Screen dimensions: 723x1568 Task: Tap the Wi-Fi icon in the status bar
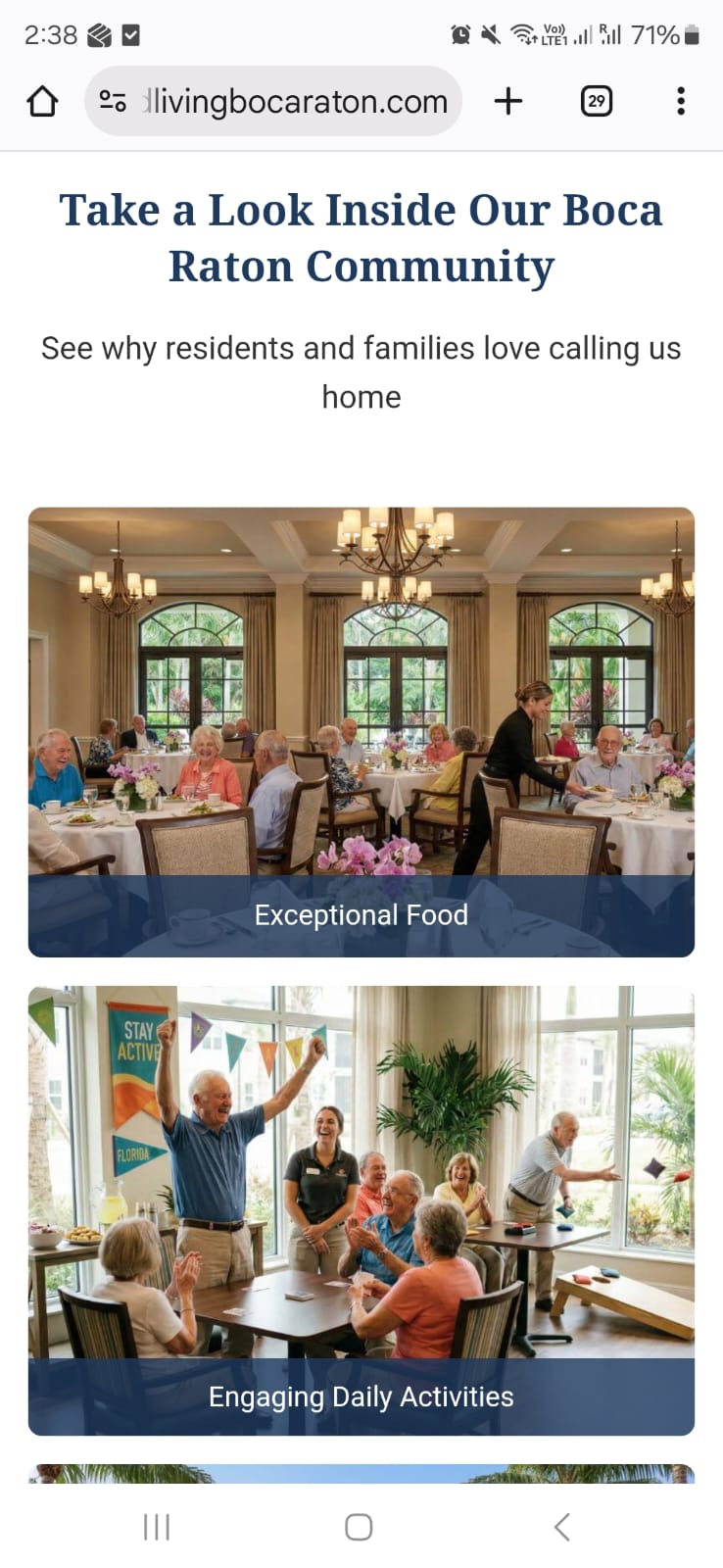click(x=522, y=34)
